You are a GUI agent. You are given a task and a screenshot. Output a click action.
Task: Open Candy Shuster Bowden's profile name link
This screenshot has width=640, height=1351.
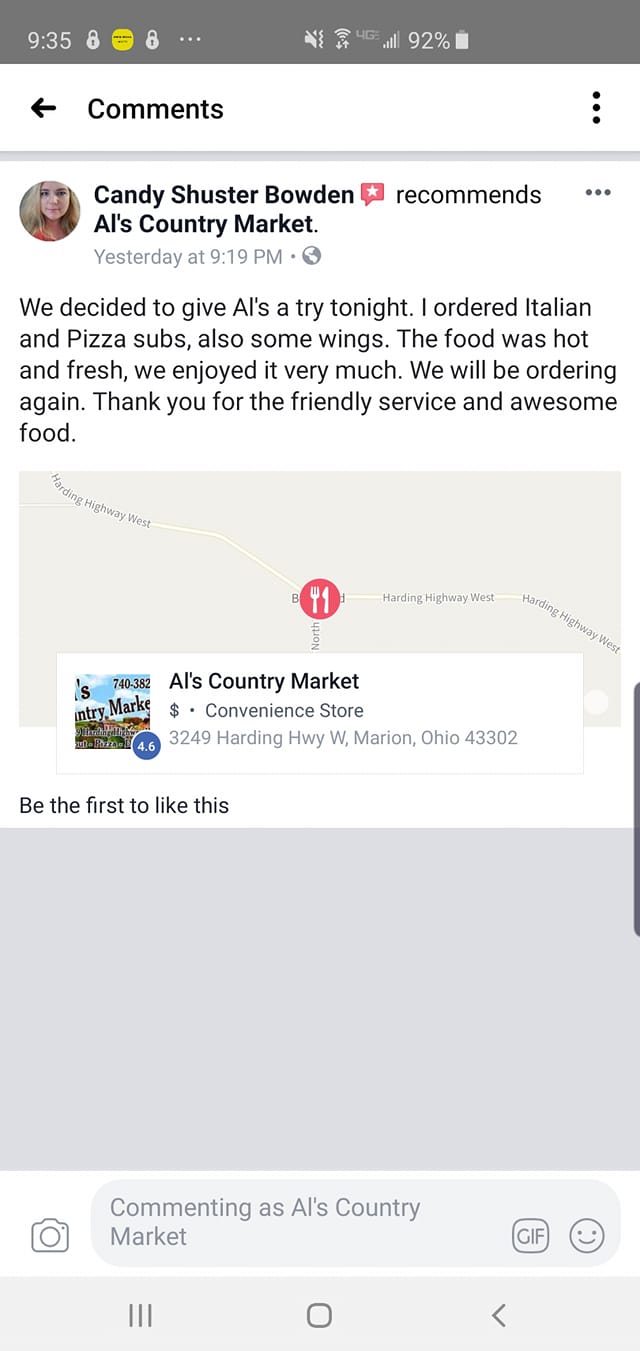(x=224, y=195)
